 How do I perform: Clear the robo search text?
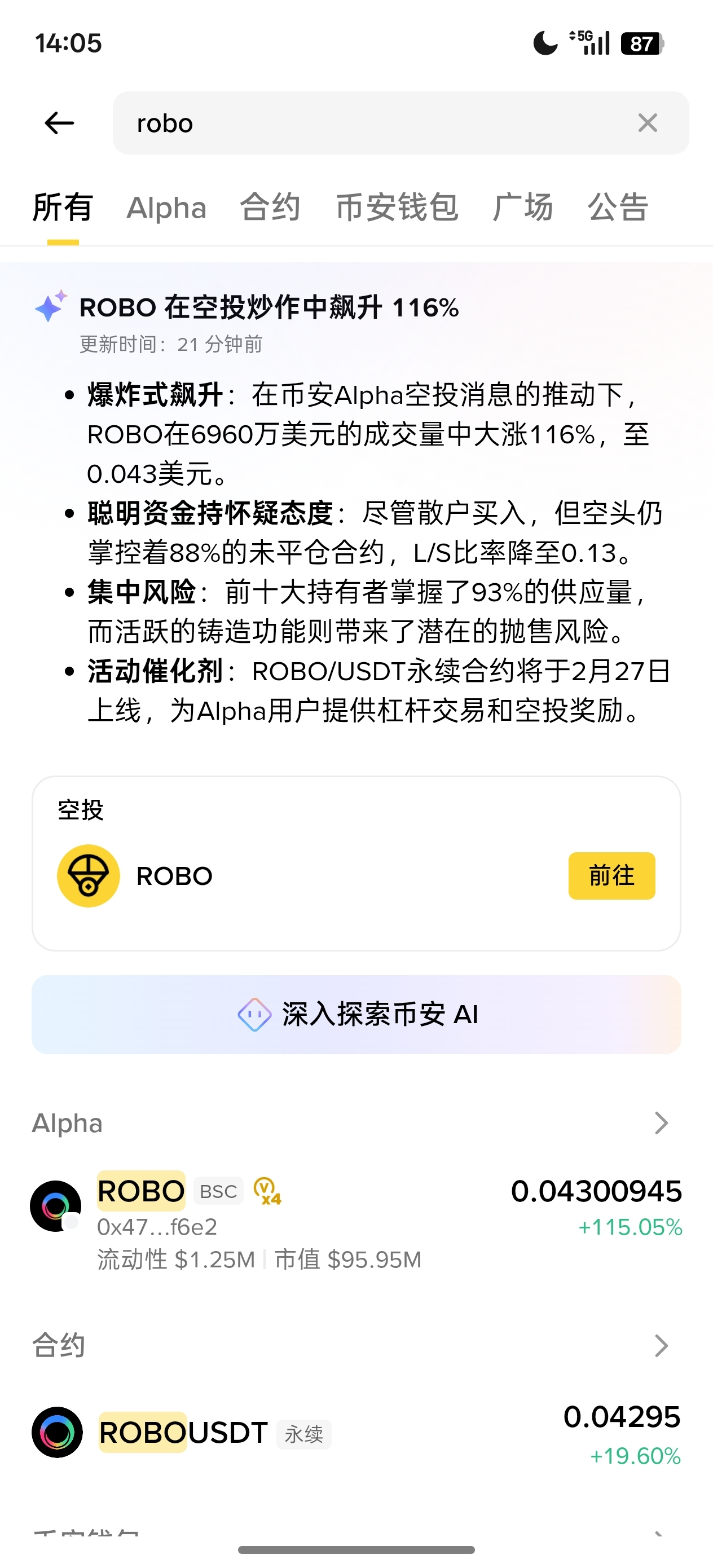tap(647, 123)
